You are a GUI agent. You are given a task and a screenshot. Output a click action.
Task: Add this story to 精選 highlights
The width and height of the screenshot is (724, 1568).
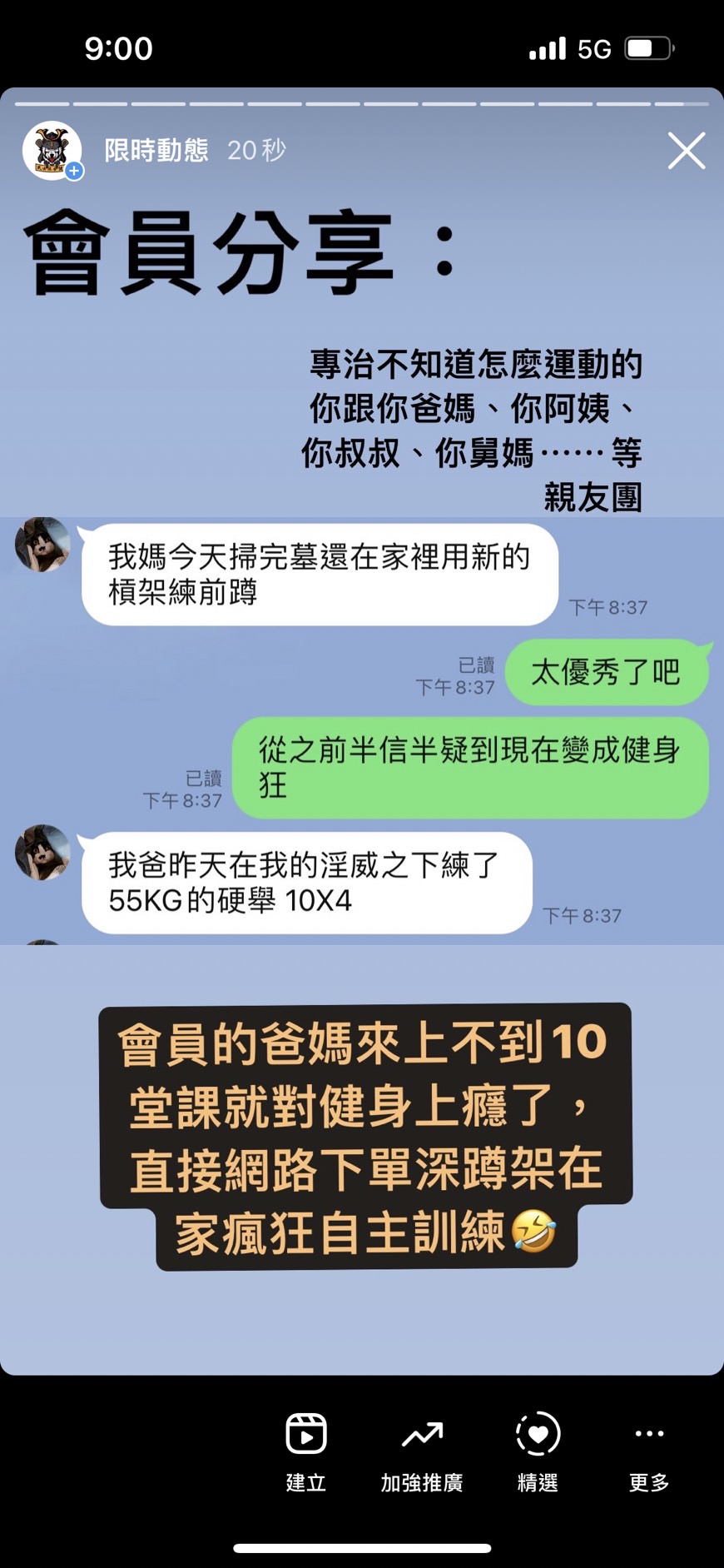tap(538, 1451)
